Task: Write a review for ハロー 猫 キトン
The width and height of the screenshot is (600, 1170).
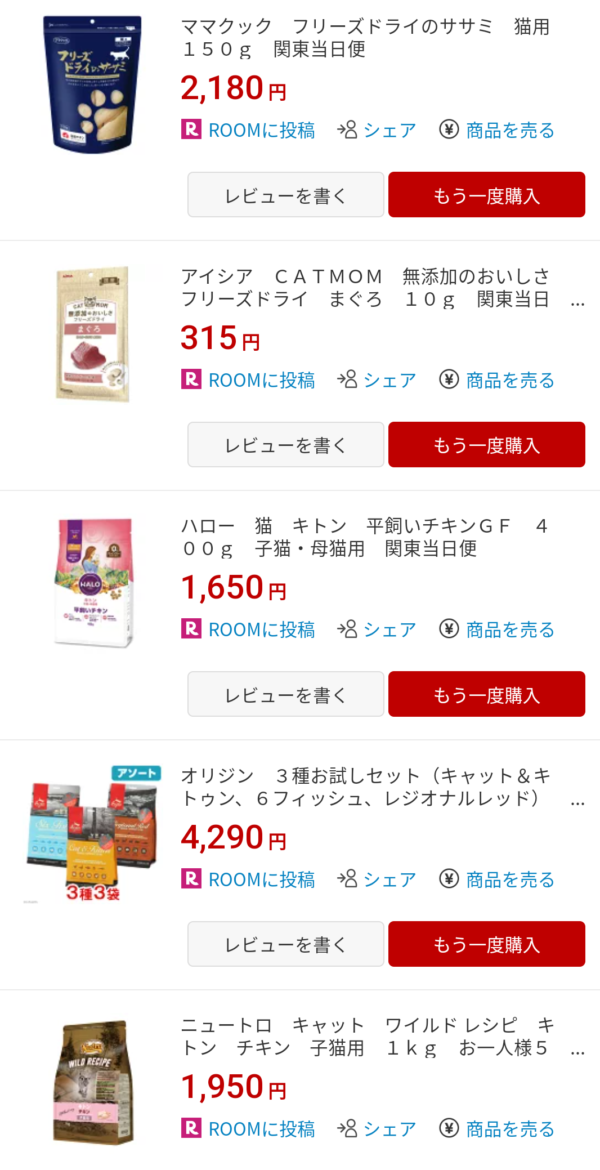Action: [x=285, y=695]
